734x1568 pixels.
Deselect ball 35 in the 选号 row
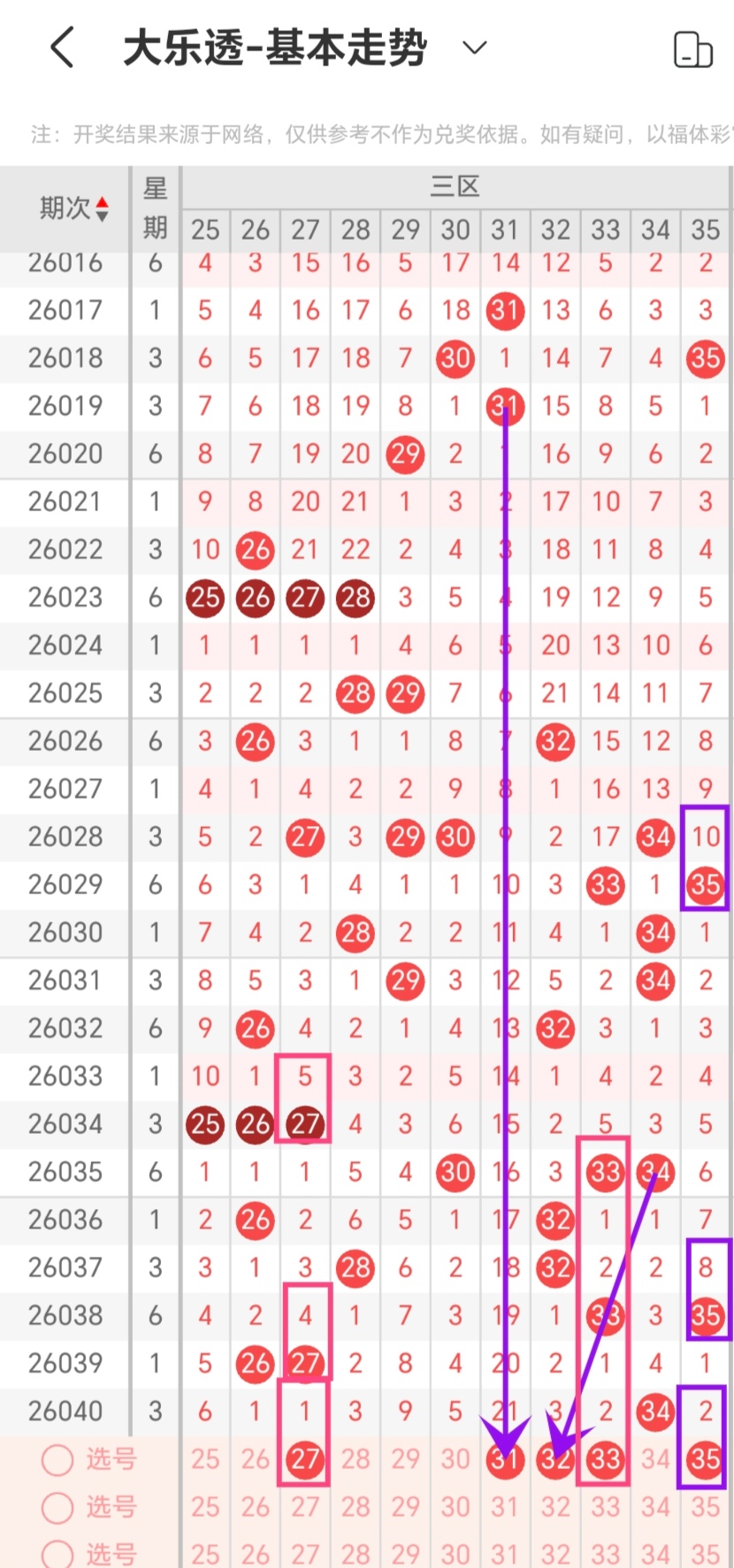(x=705, y=1459)
